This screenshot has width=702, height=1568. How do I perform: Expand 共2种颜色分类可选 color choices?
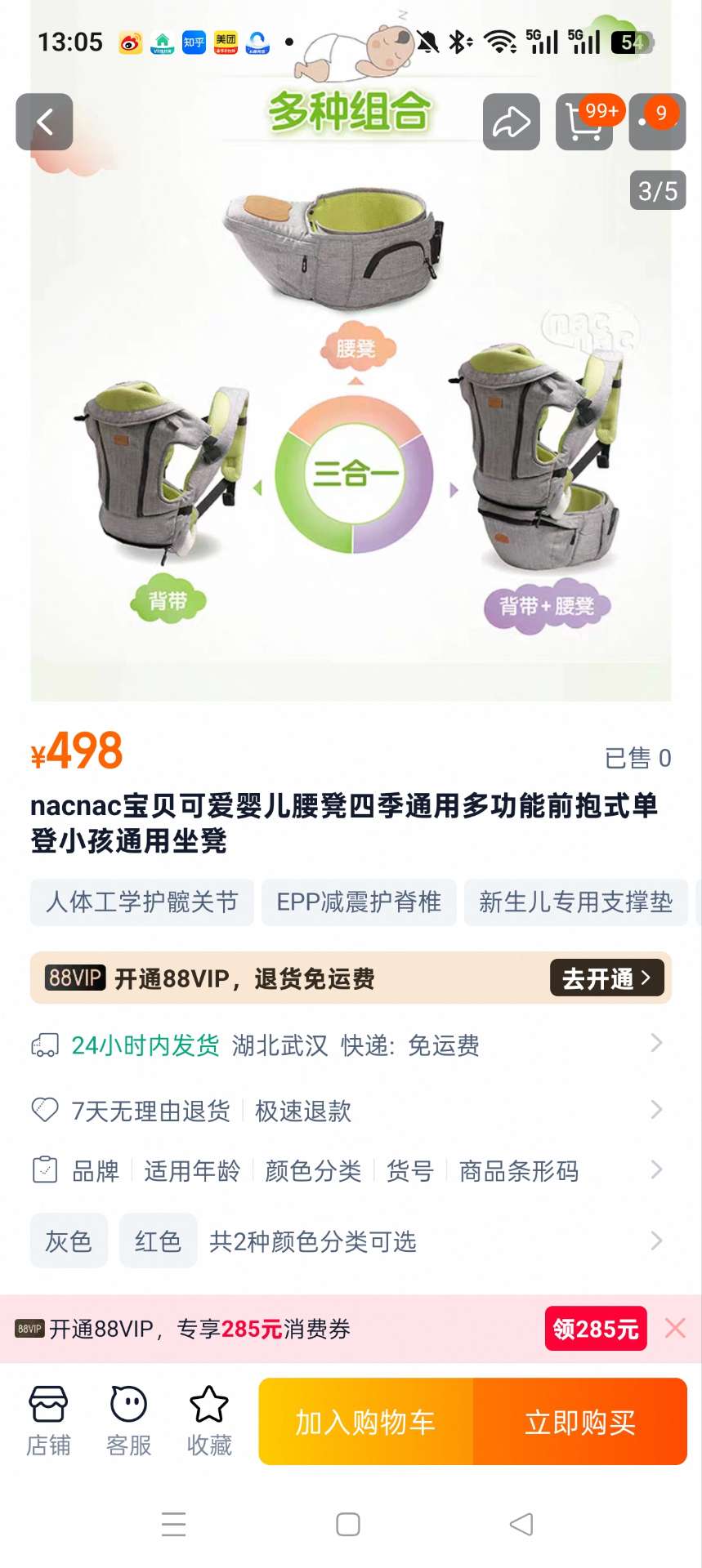coord(433,1241)
